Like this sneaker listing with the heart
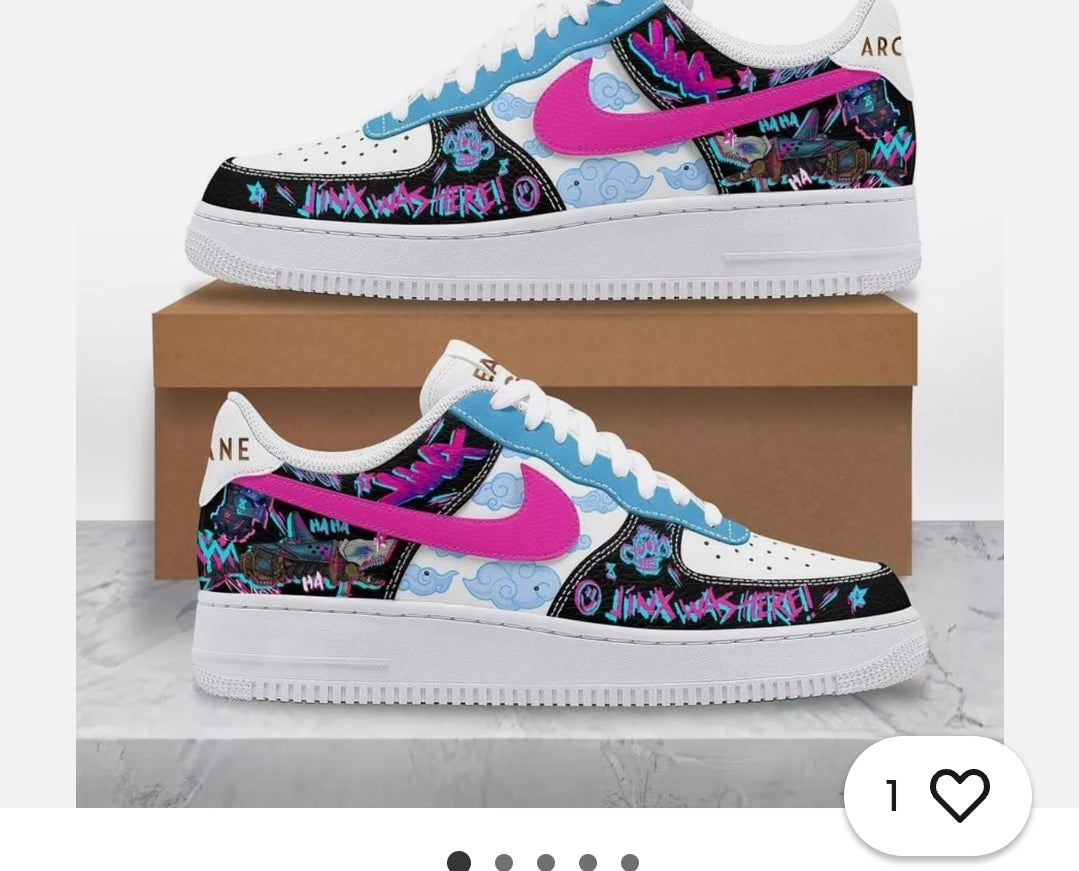The image size is (1079, 871). [959, 795]
